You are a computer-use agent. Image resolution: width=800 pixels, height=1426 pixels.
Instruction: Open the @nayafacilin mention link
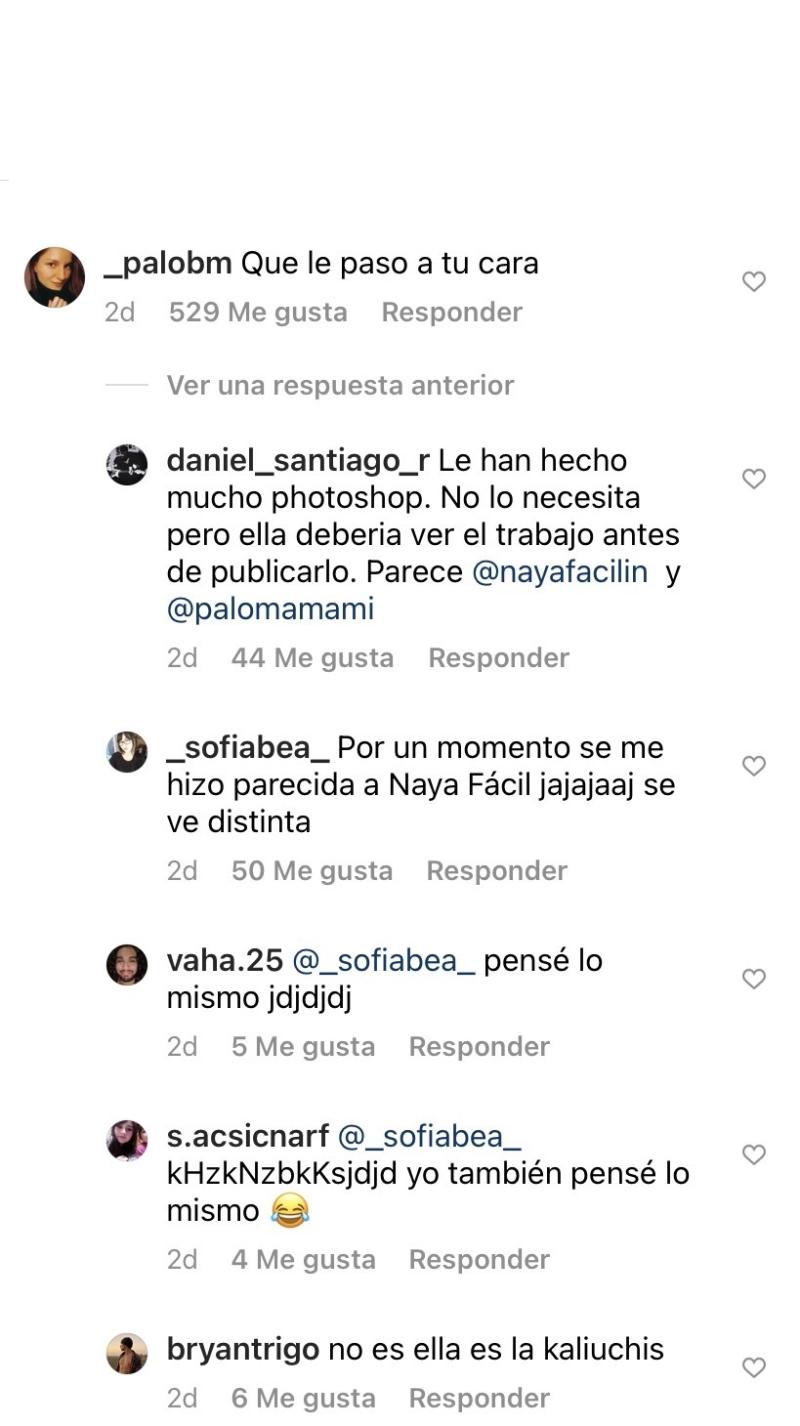[559, 573]
